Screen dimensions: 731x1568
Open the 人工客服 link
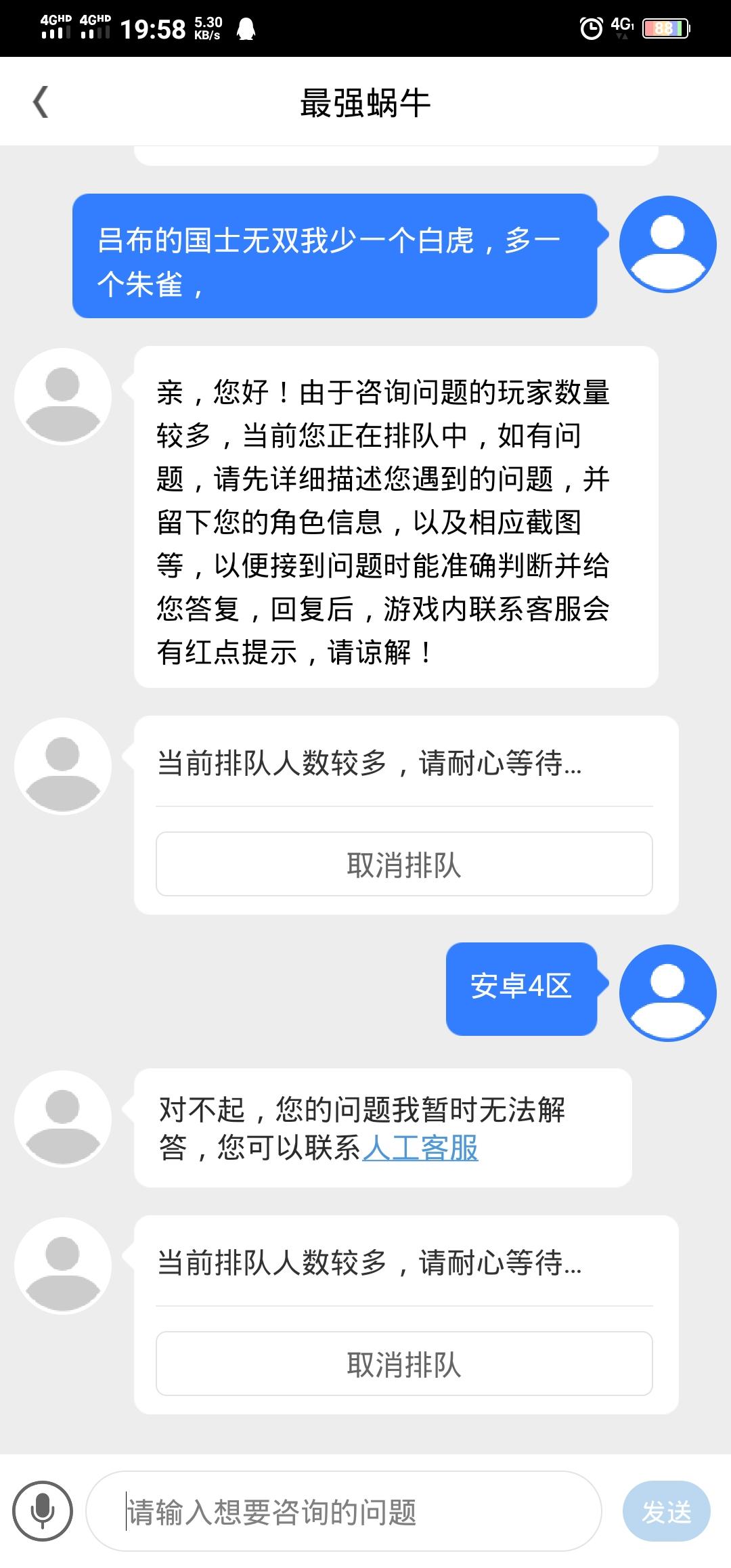[x=420, y=1148]
